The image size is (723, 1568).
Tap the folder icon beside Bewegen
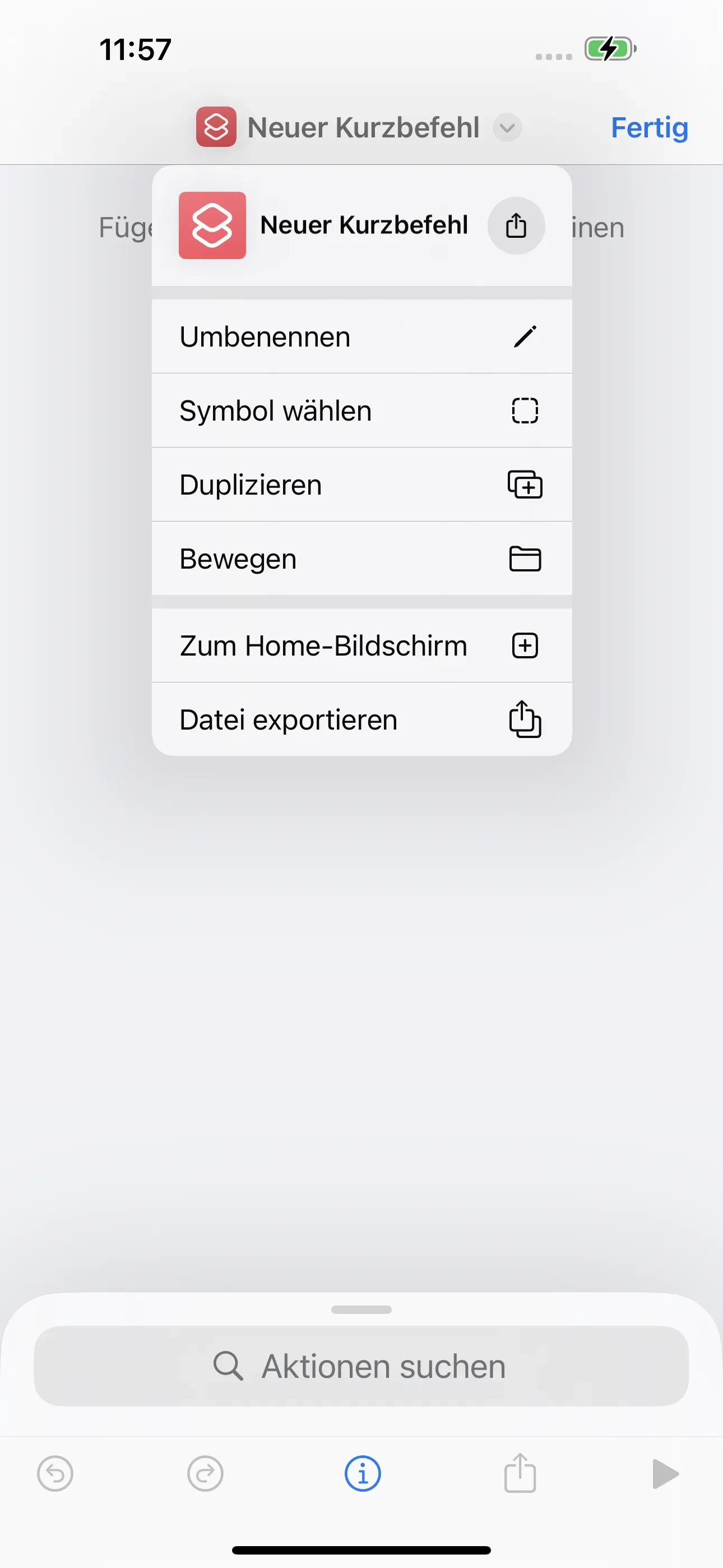tap(526, 559)
